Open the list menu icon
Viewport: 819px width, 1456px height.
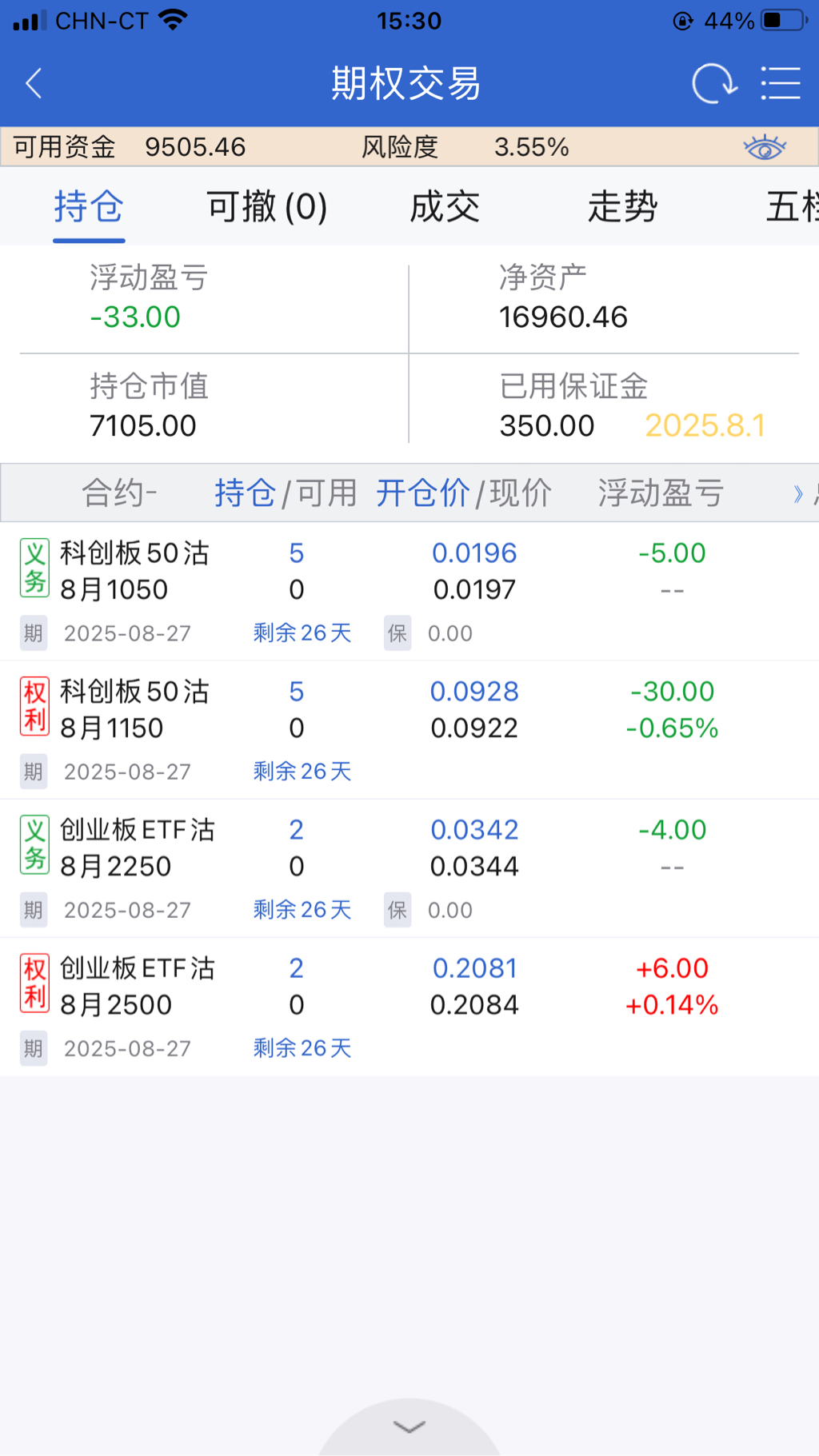click(780, 83)
